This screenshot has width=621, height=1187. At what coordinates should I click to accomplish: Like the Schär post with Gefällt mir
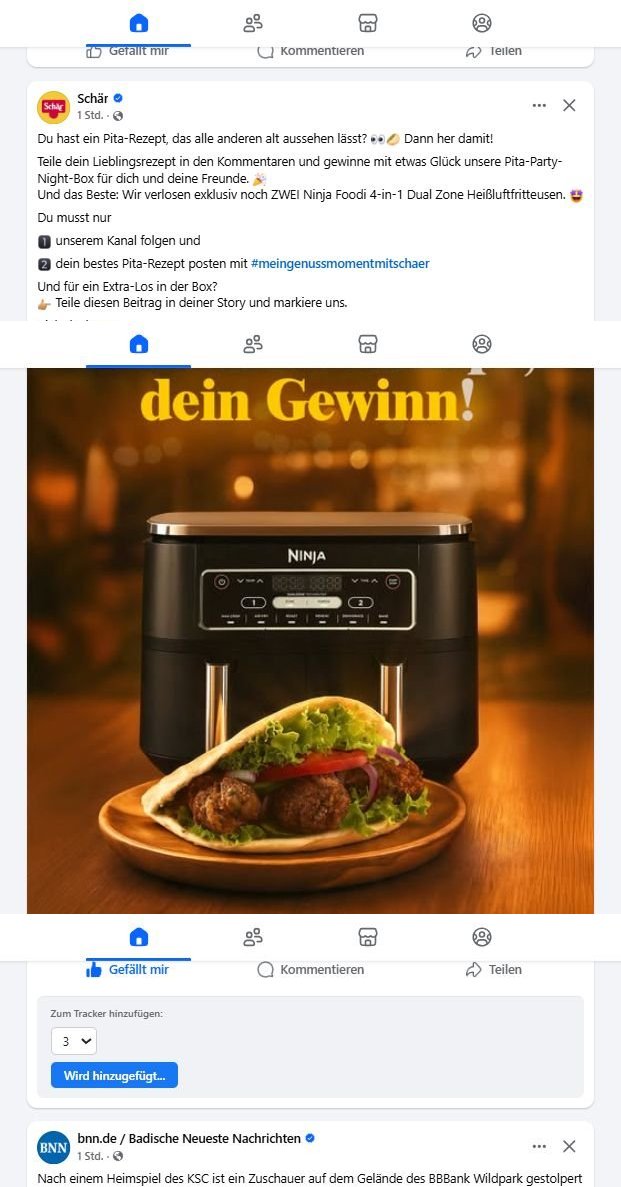[x=128, y=969]
